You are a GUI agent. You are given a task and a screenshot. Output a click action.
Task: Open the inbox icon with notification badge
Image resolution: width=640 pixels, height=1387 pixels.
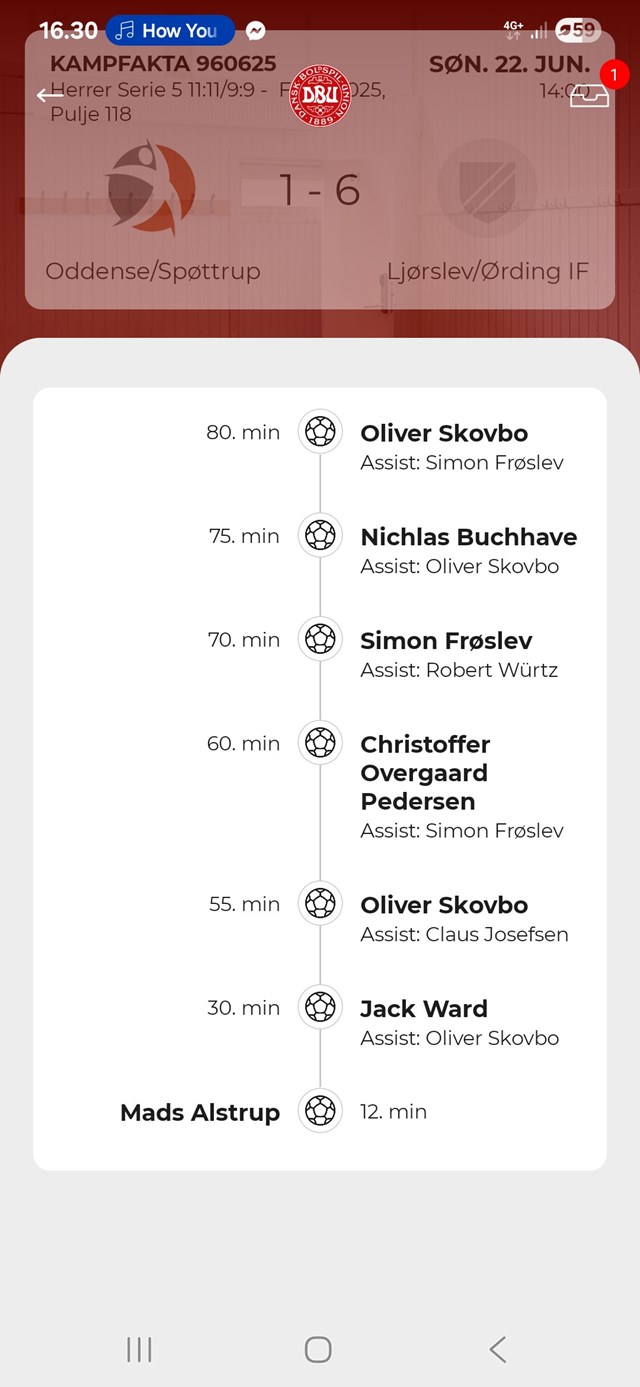(590, 95)
